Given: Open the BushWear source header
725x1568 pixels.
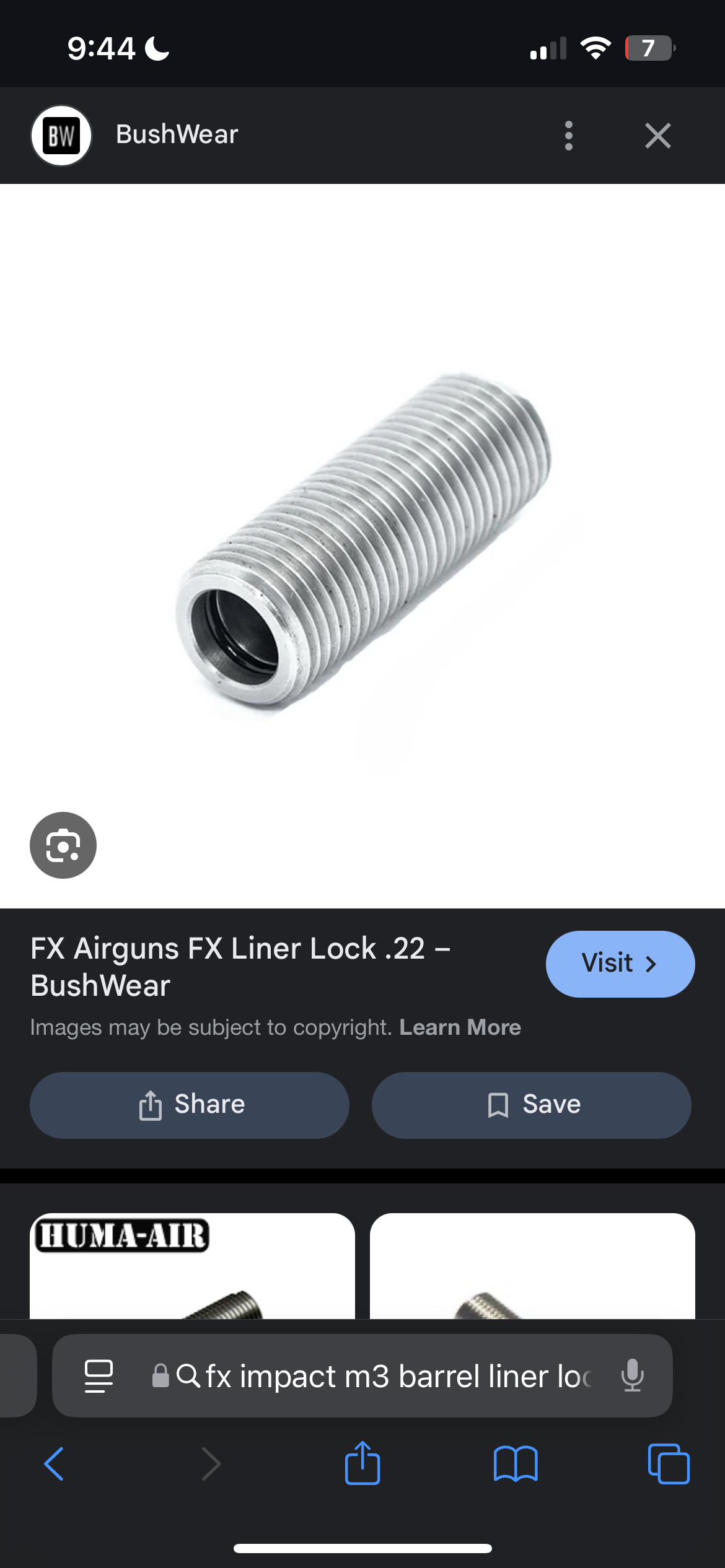Looking at the screenshot, I should coord(177,135).
